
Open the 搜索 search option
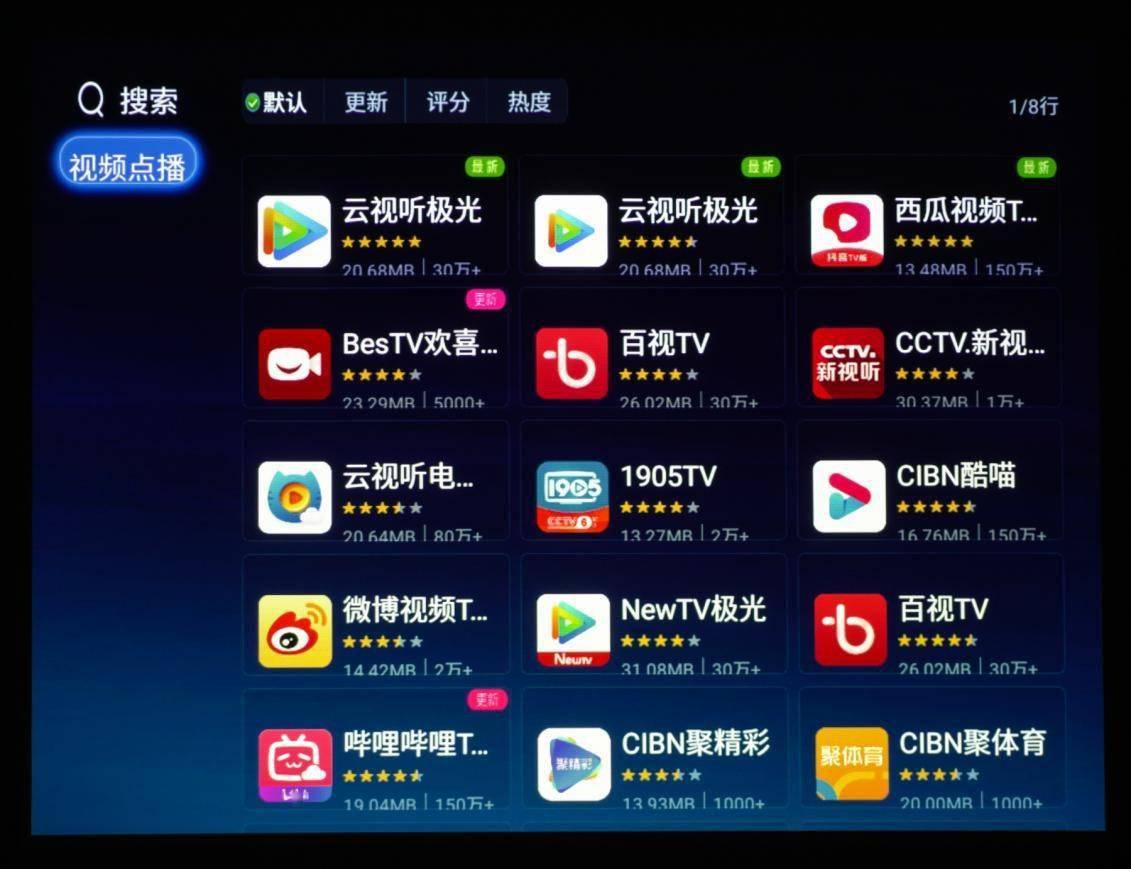click(x=128, y=101)
